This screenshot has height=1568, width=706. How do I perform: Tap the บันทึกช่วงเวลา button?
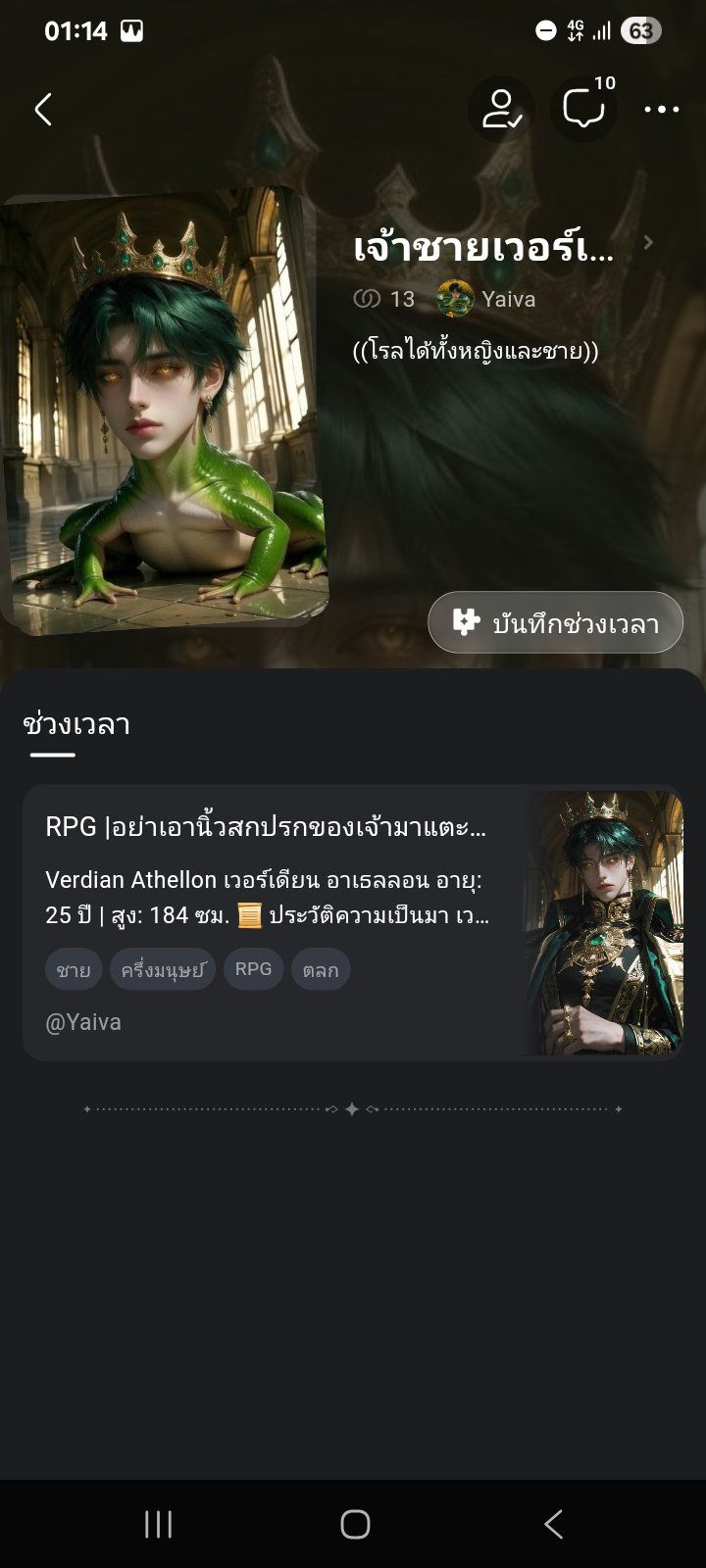[555, 622]
